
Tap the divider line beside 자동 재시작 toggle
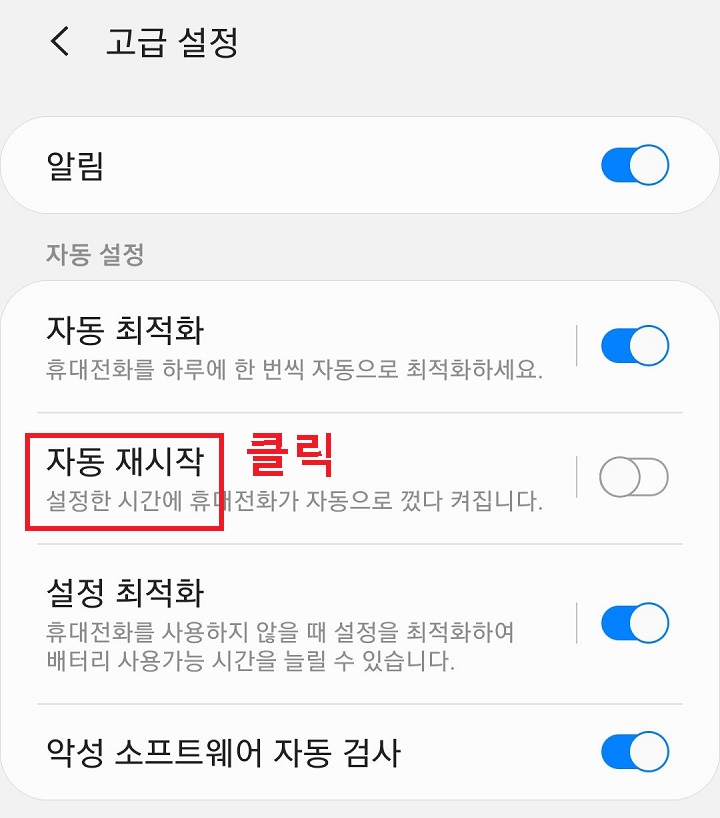[577, 477]
